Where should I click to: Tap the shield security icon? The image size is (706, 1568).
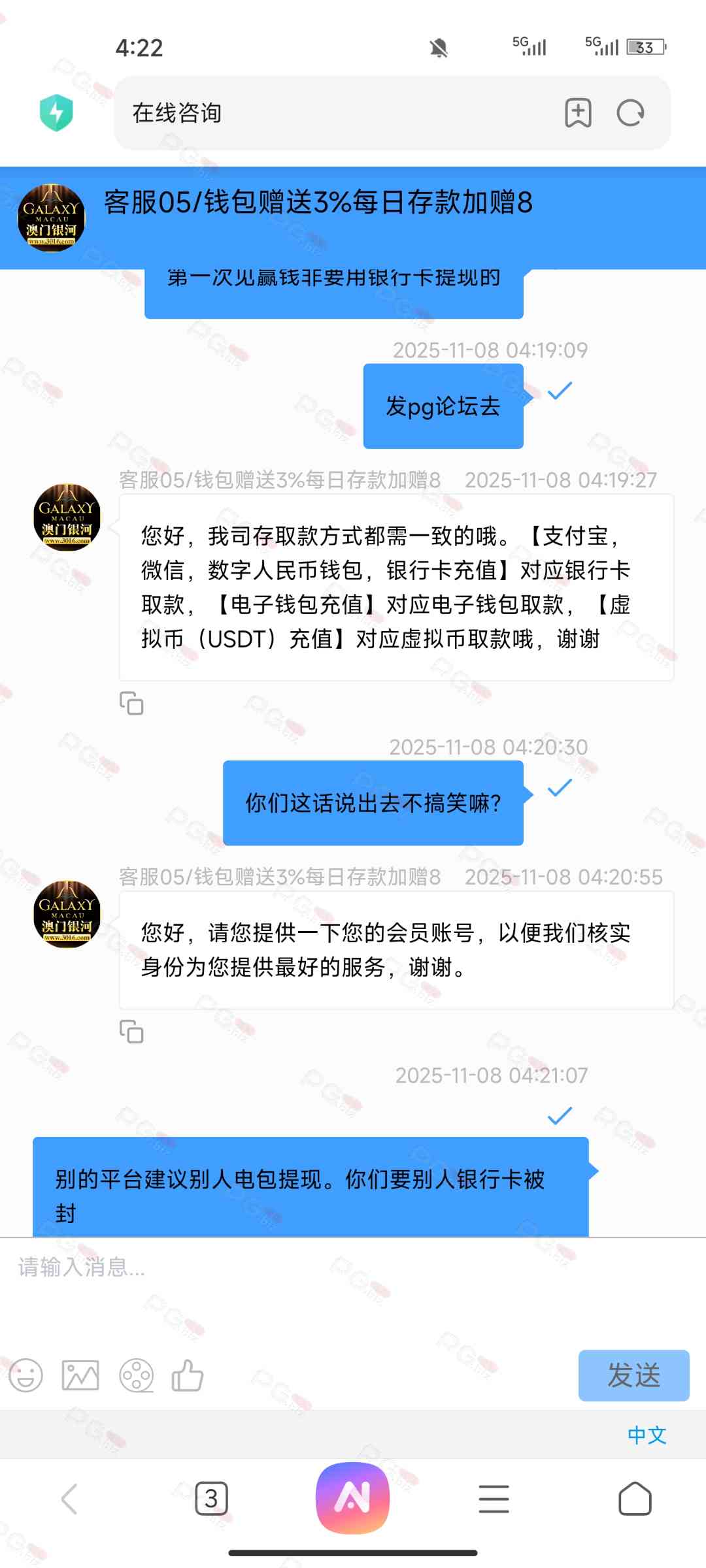56,113
